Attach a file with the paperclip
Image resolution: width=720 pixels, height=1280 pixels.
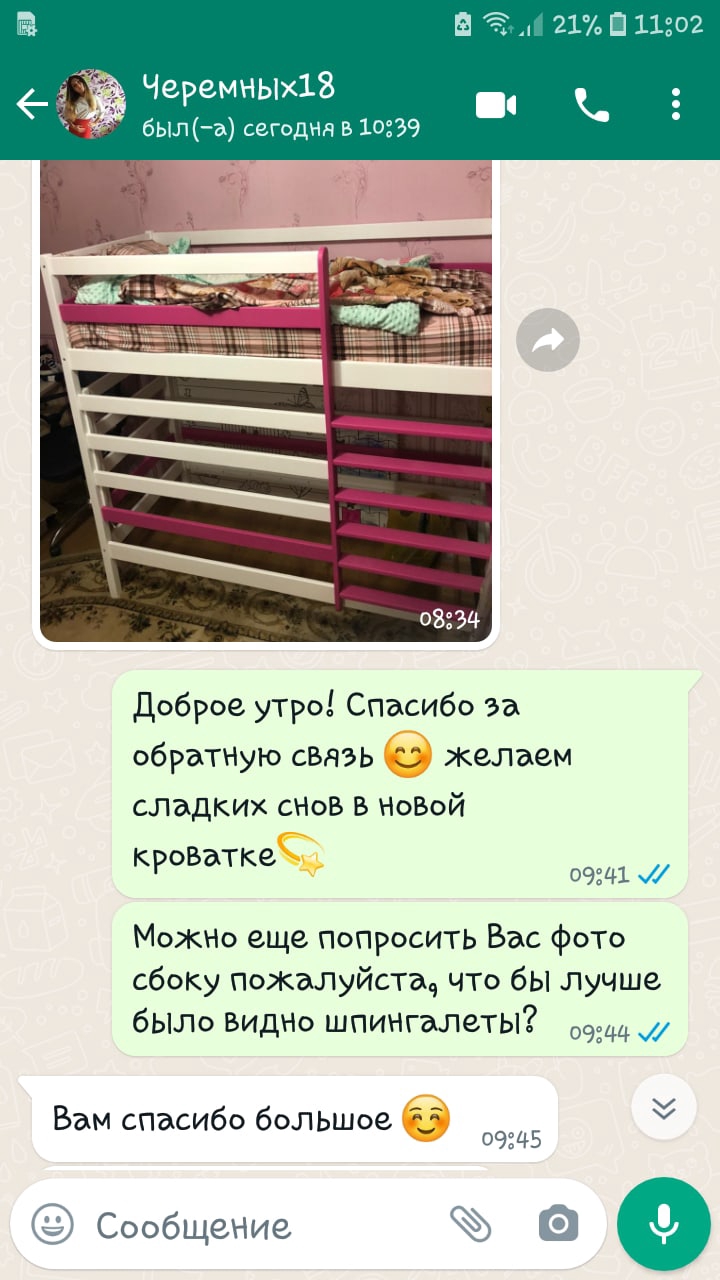pyautogui.click(x=470, y=1224)
